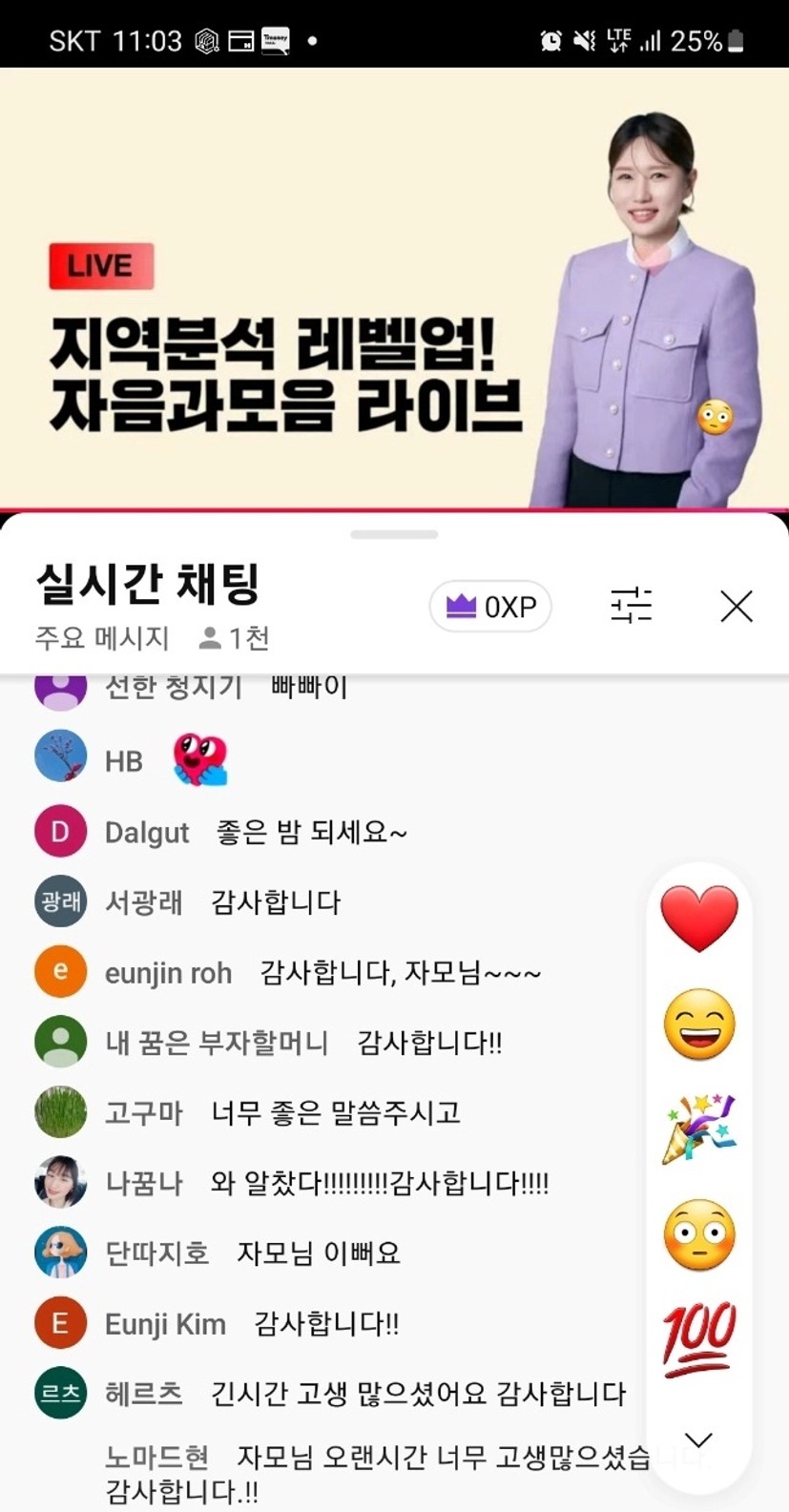The image size is (789, 1512).
Task: Switch the 주요 메시지 chat mode
Action: tap(102, 637)
